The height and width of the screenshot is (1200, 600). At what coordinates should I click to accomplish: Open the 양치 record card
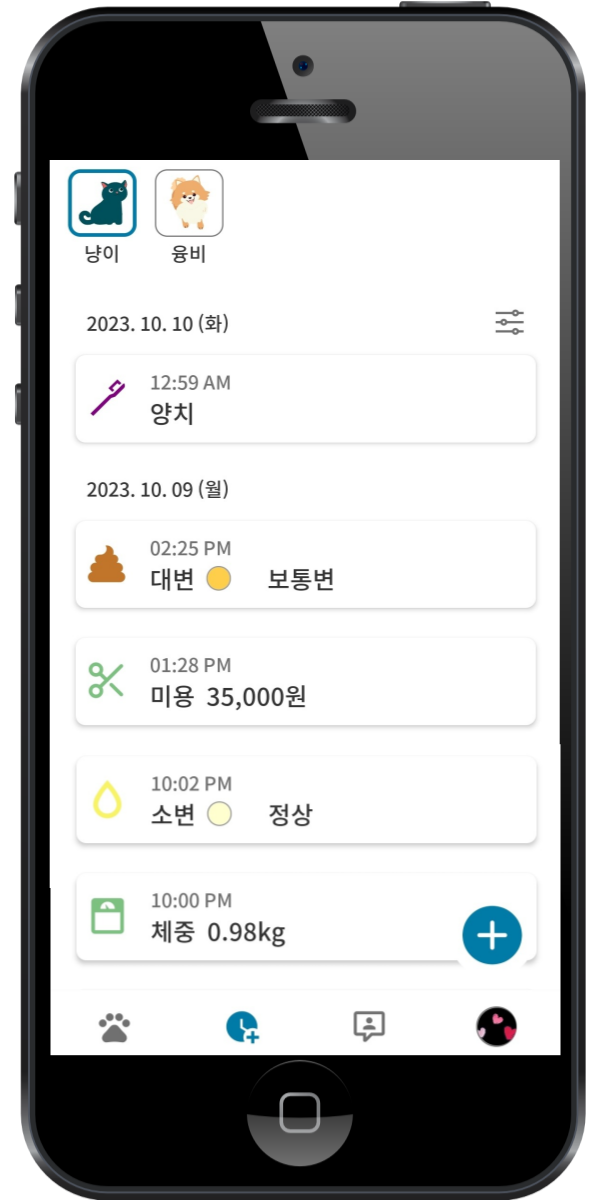point(306,398)
